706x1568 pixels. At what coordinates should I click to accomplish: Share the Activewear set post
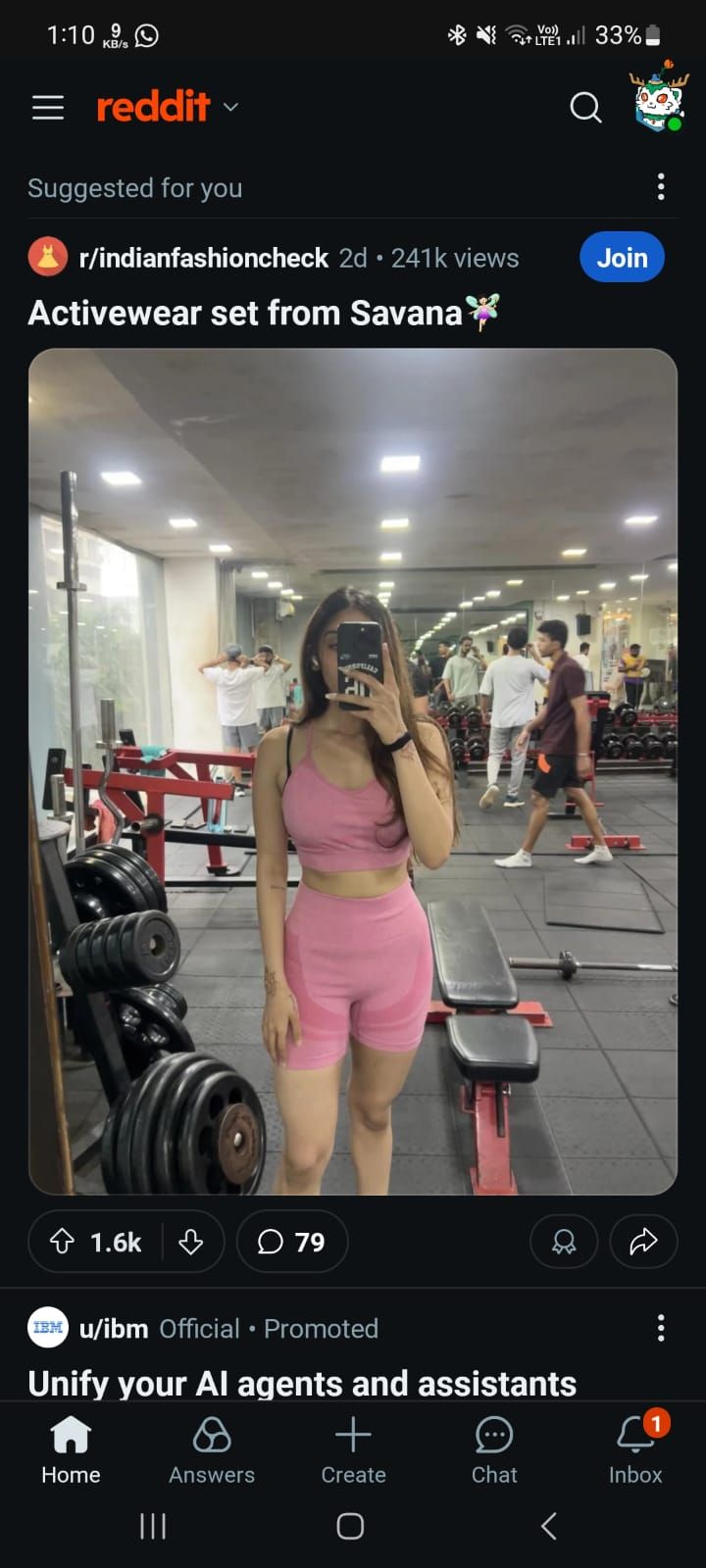[643, 1242]
